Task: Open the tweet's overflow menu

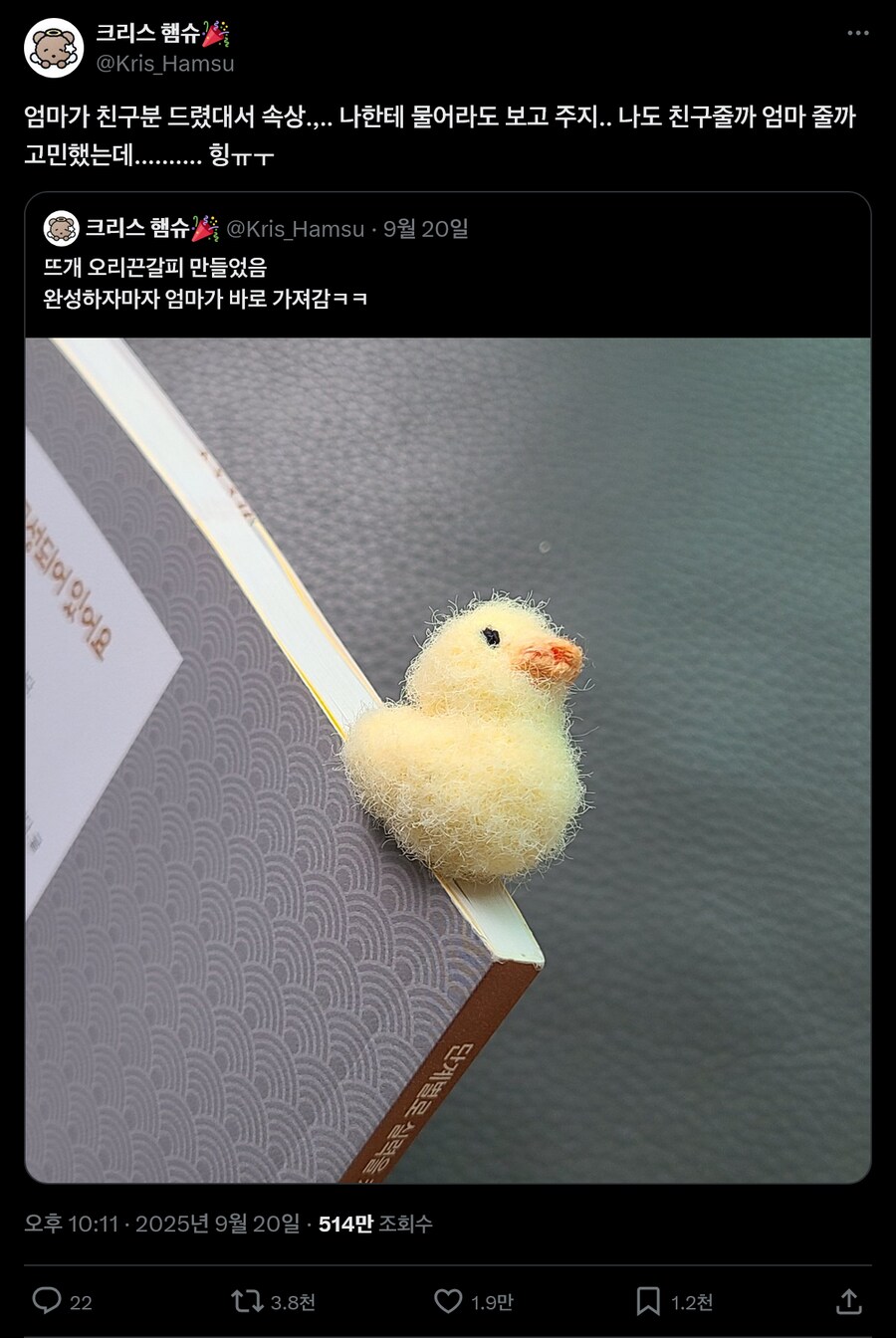Action: tap(858, 33)
